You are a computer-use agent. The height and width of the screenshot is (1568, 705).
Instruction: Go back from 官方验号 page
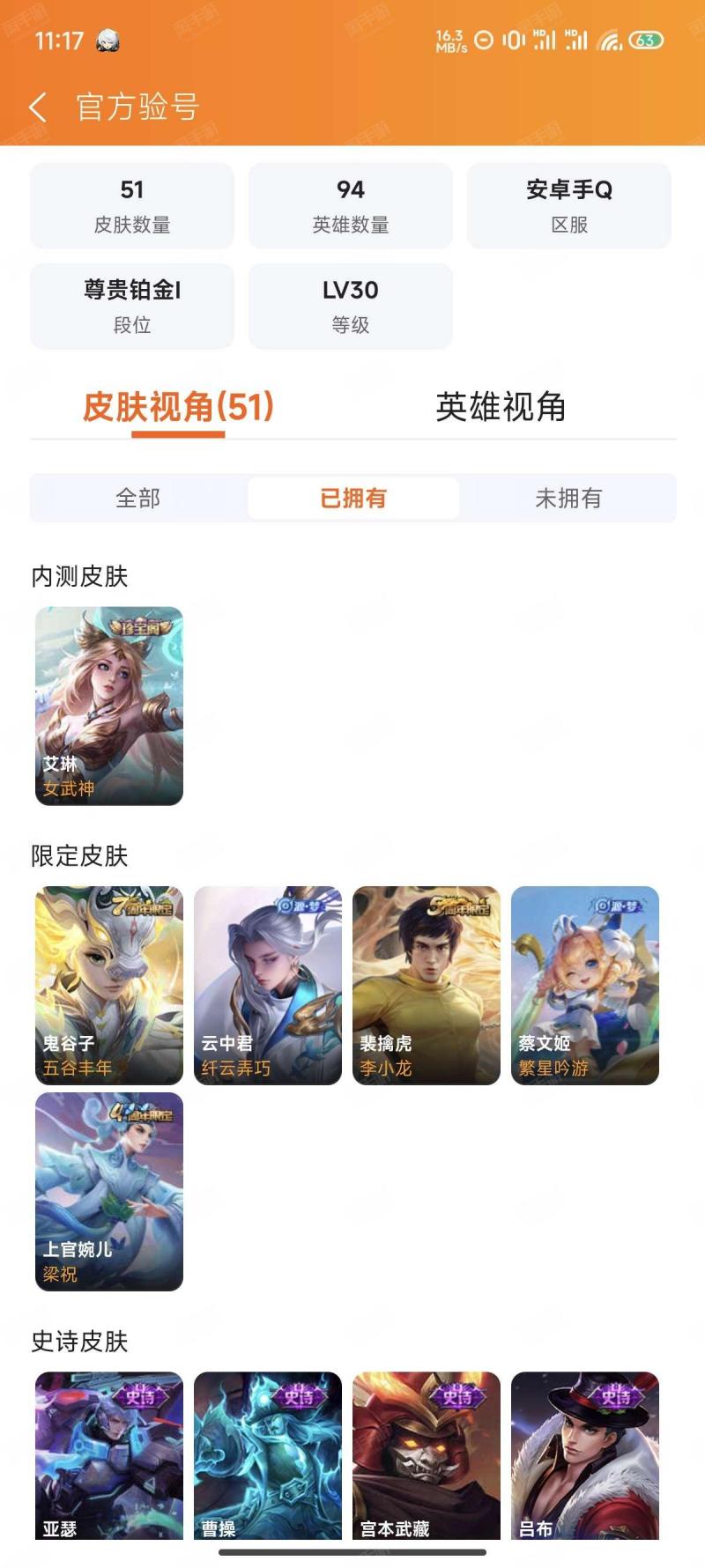tap(38, 107)
